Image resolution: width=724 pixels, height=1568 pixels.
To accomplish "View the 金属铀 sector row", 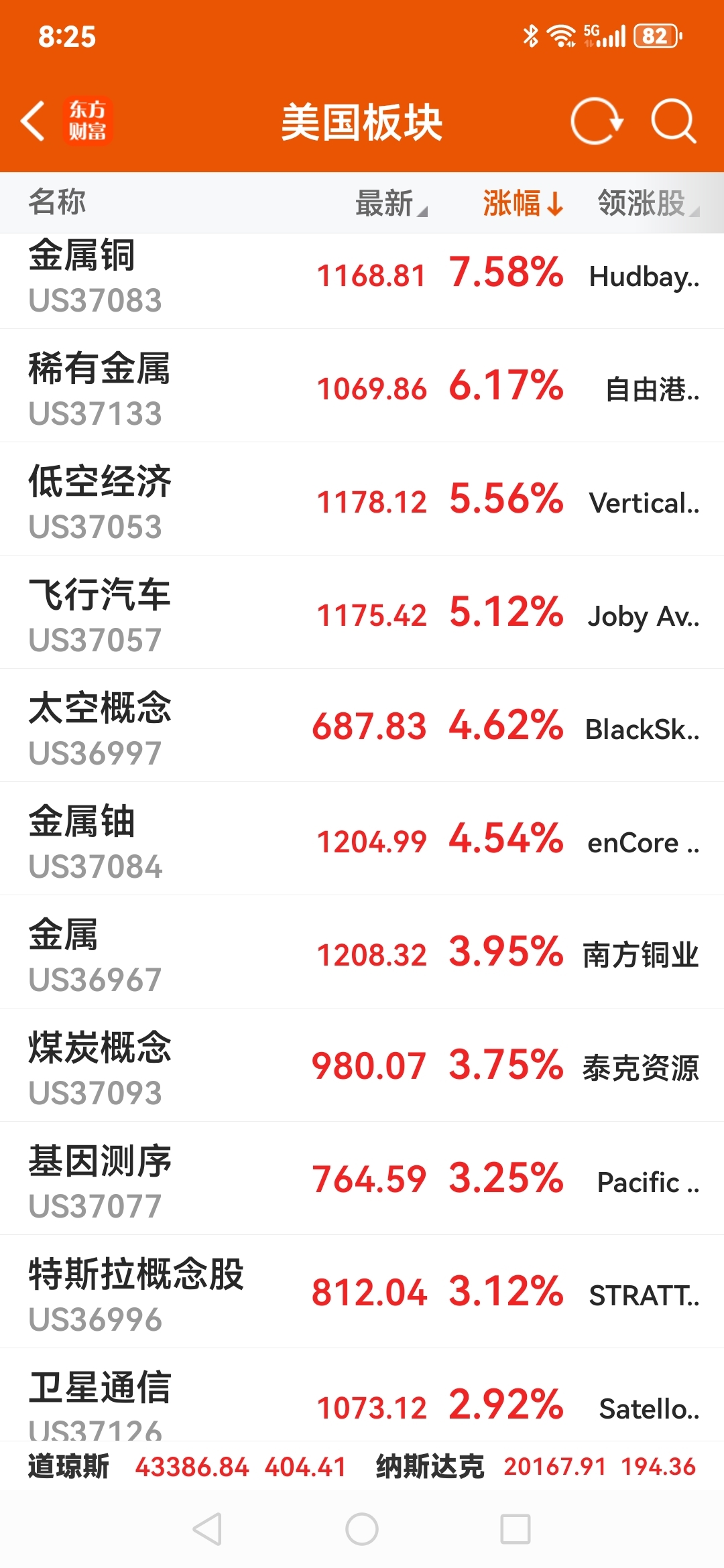I will pos(362,839).
